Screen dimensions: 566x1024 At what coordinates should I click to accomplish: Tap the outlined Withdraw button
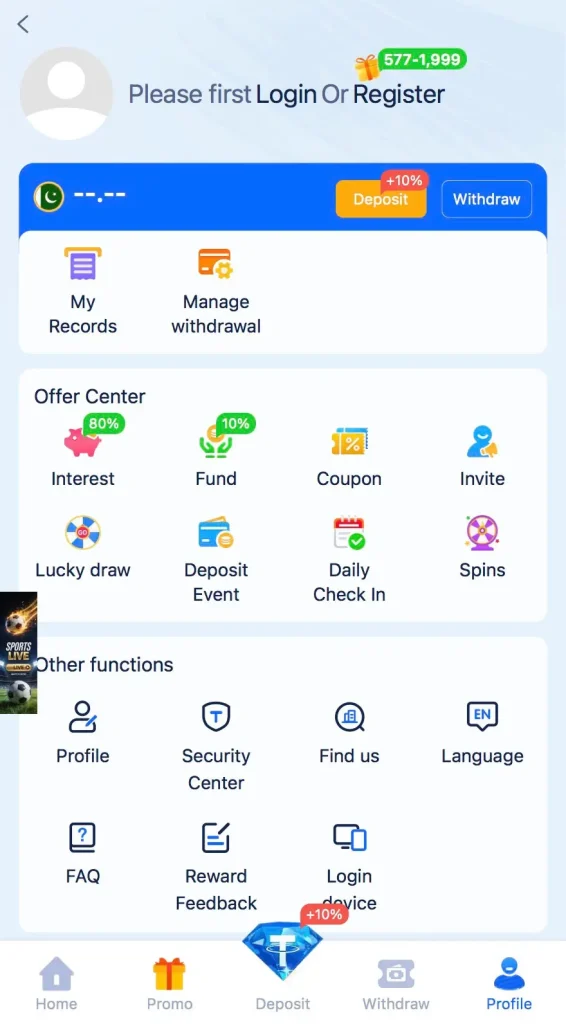pyautogui.click(x=486, y=199)
